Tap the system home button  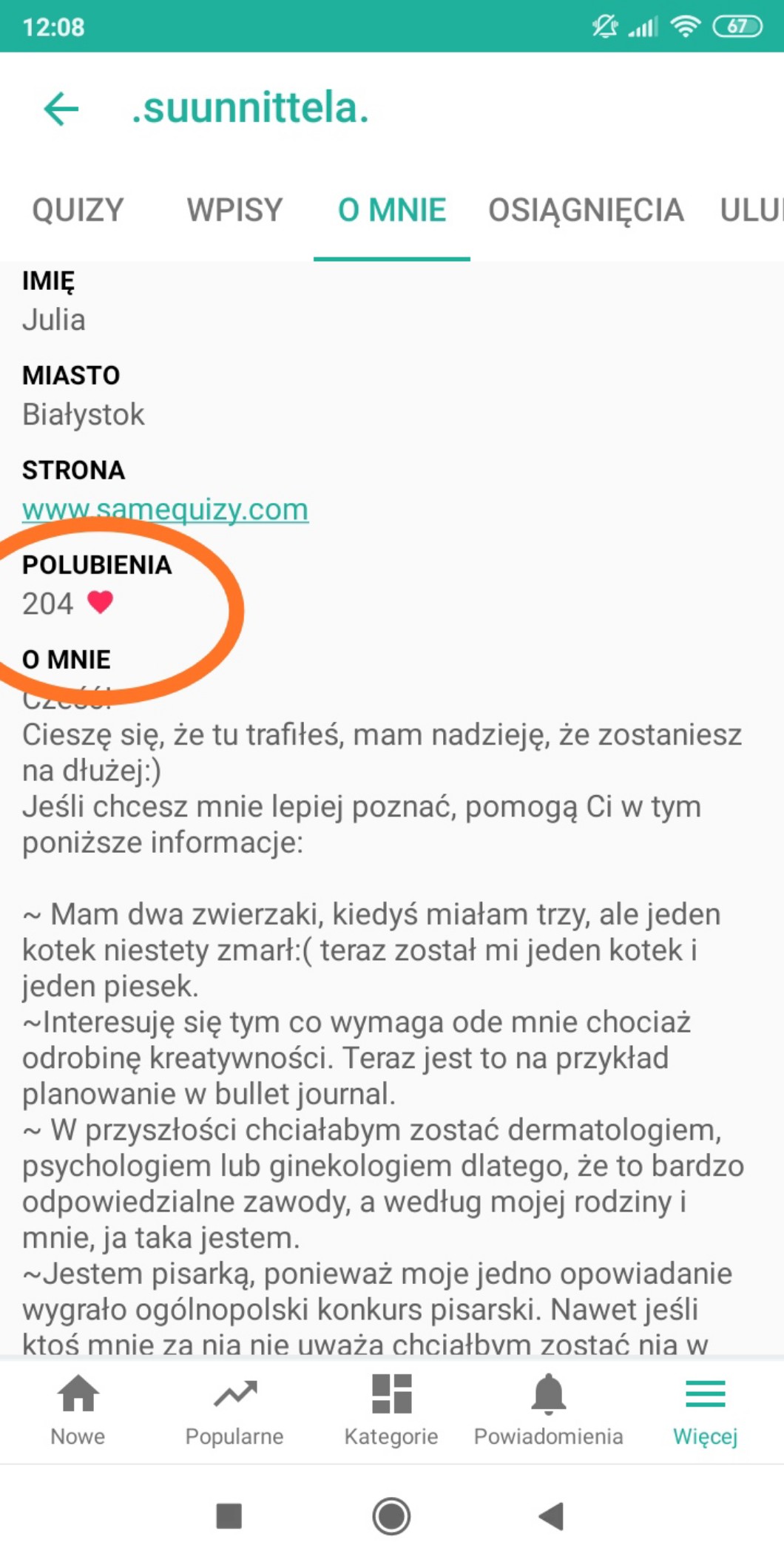coord(391,1516)
